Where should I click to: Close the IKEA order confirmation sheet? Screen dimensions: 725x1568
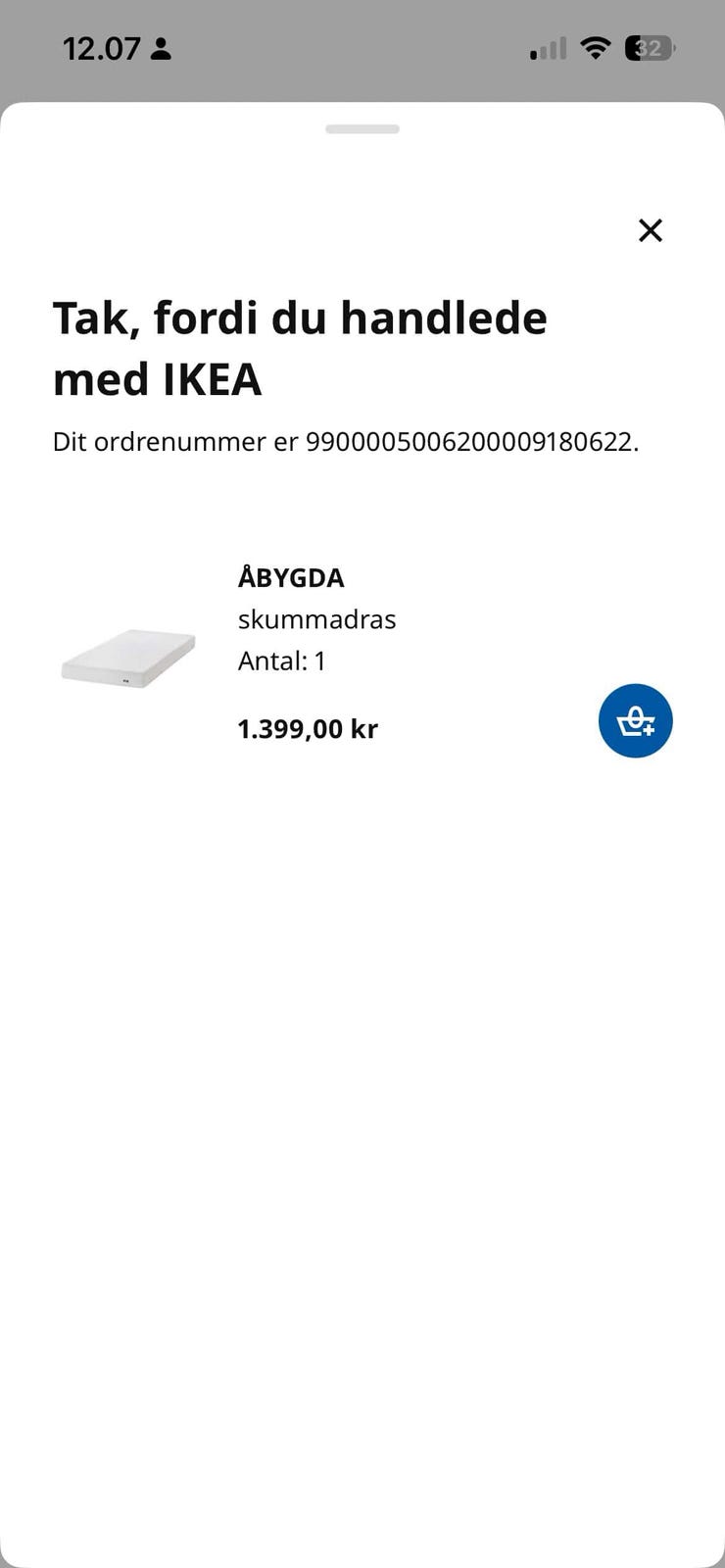coord(651,230)
